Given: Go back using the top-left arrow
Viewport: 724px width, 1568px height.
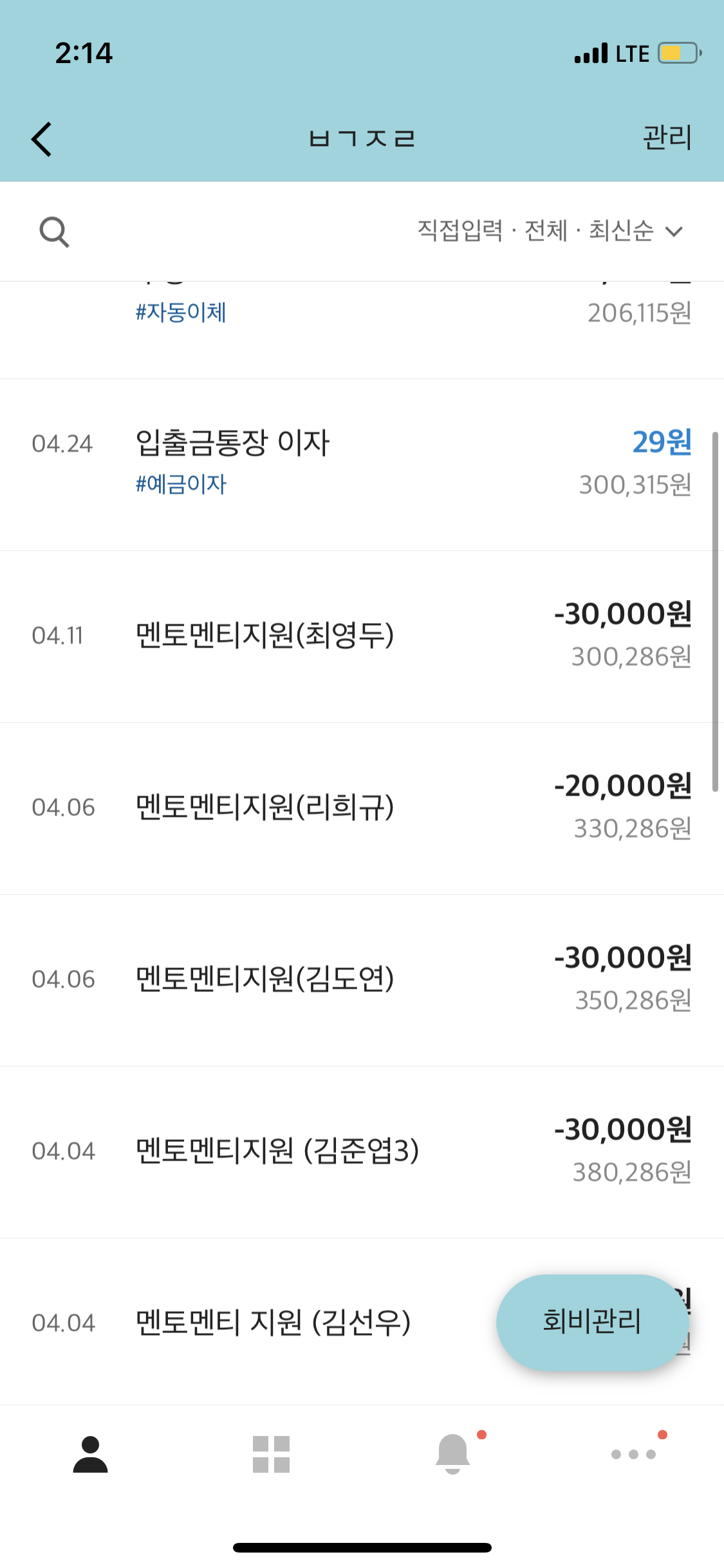Looking at the screenshot, I should tap(42, 139).
